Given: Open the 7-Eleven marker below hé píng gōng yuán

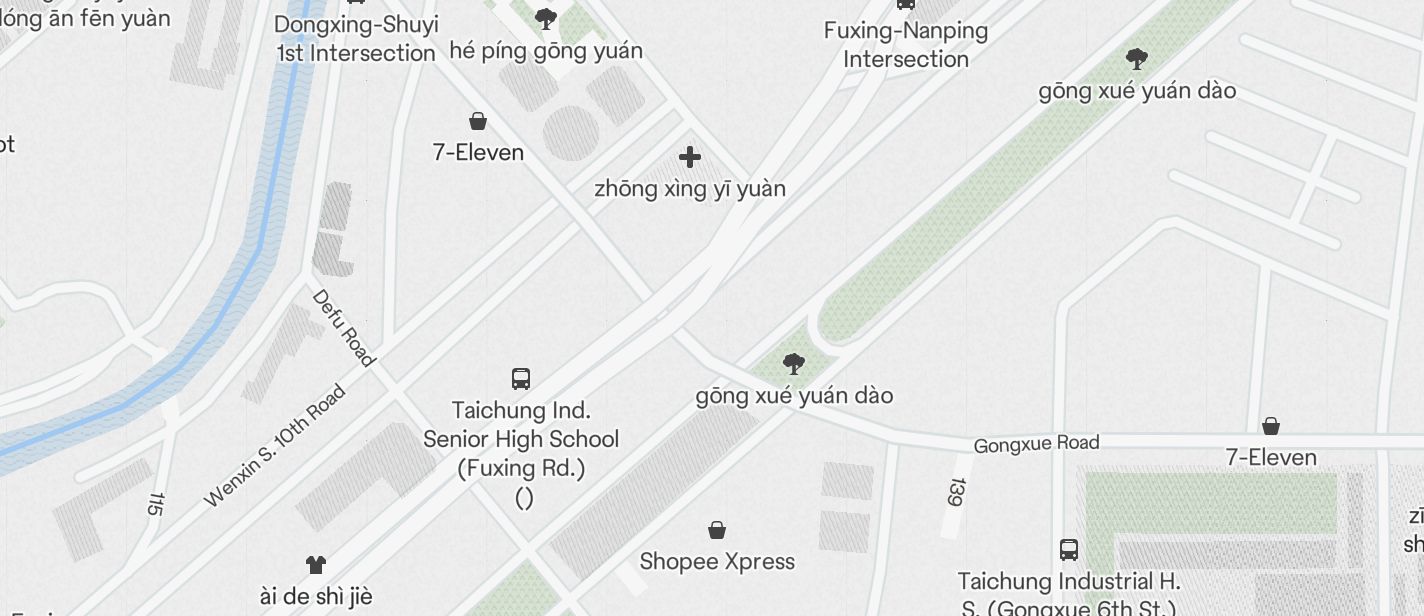Looking at the screenshot, I should pos(478,122).
